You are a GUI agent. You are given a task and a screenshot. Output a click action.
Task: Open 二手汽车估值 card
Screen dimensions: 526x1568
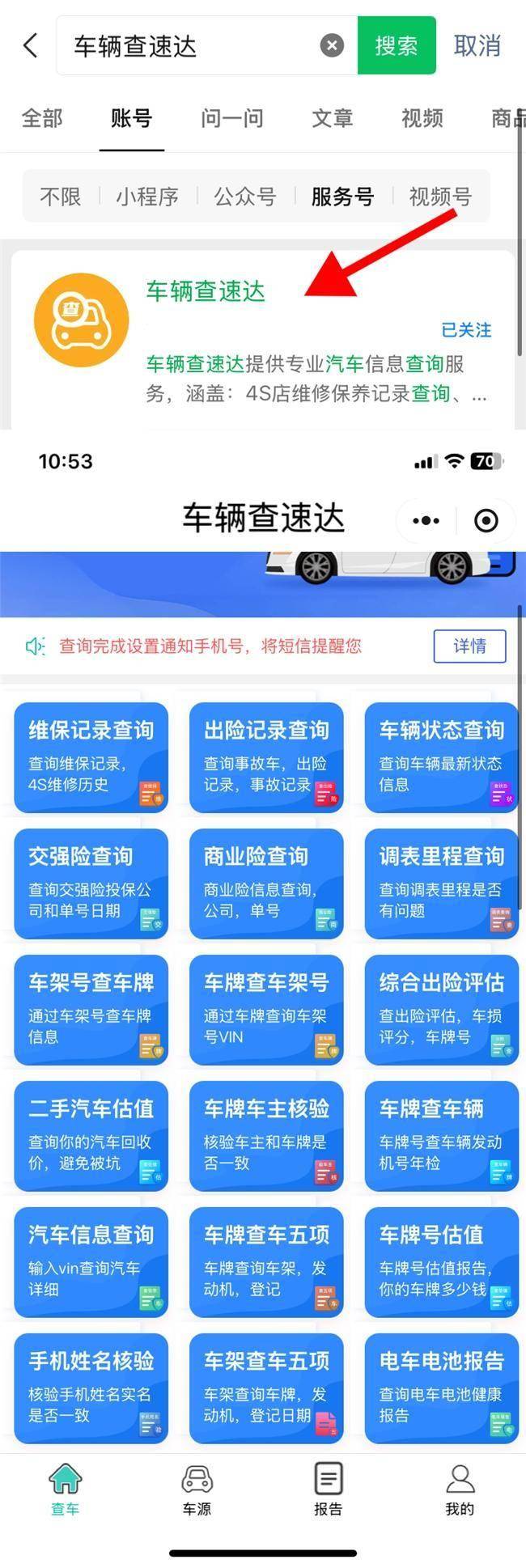click(91, 1135)
